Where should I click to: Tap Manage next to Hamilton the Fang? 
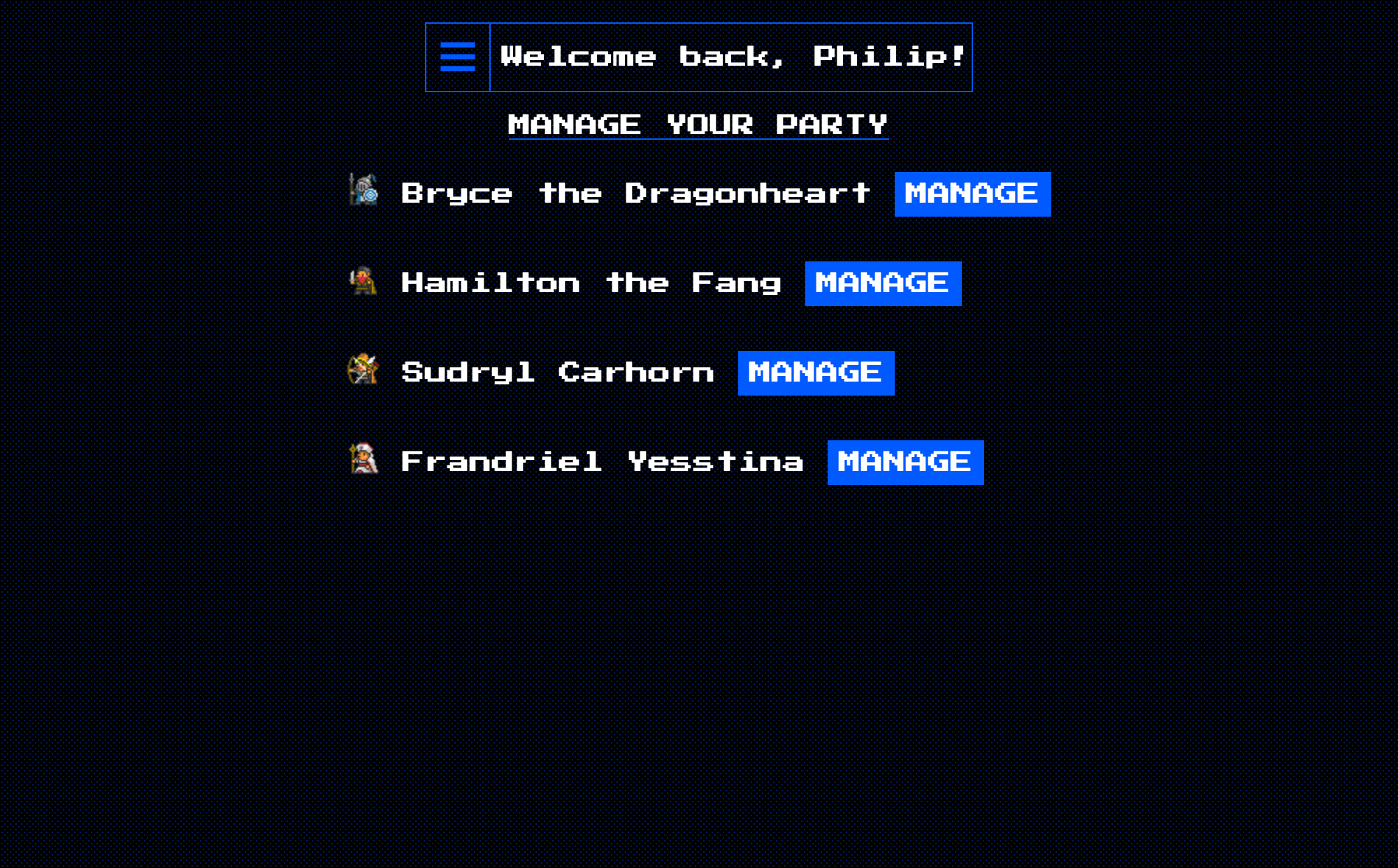[882, 284]
